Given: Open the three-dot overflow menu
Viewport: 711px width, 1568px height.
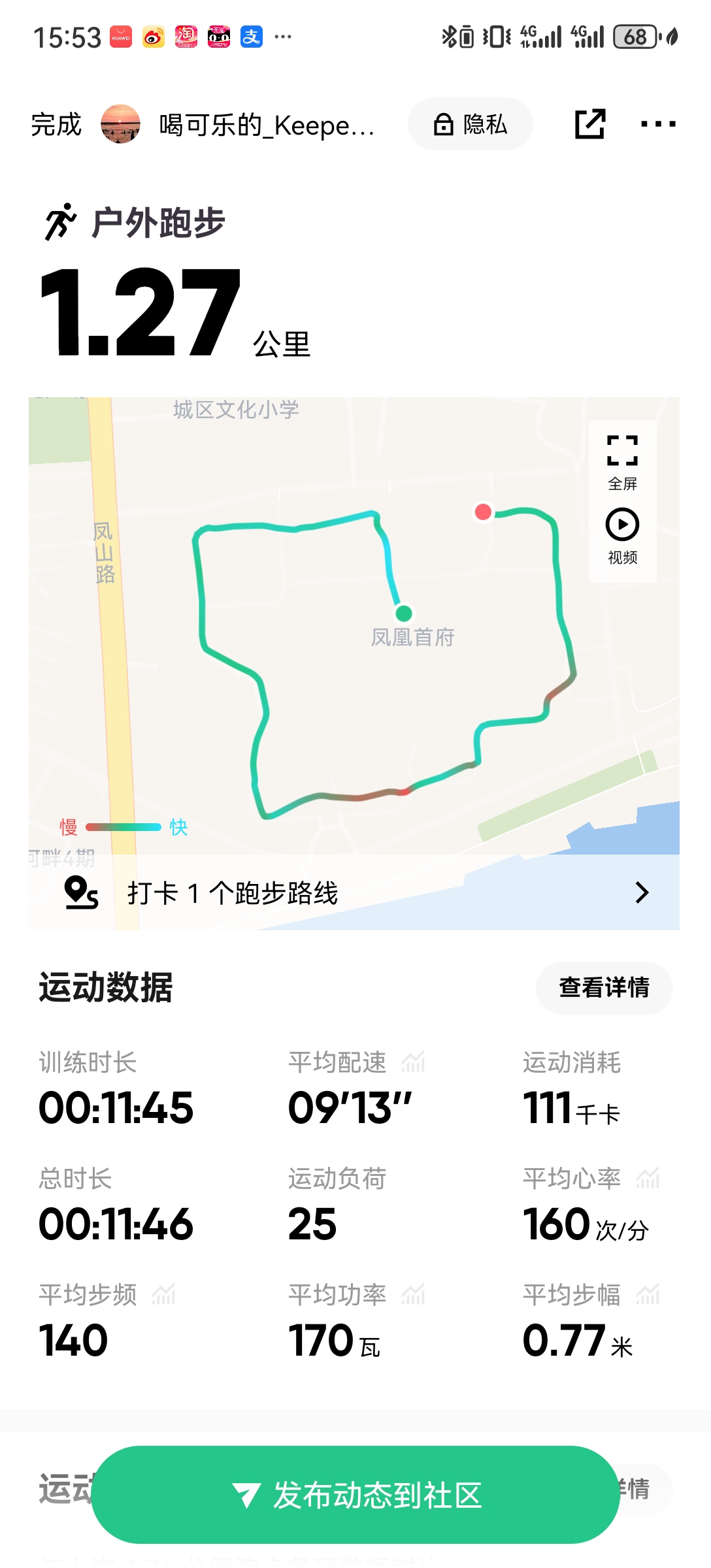Looking at the screenshot, I should pyautogui.click(x=657, y=124).
